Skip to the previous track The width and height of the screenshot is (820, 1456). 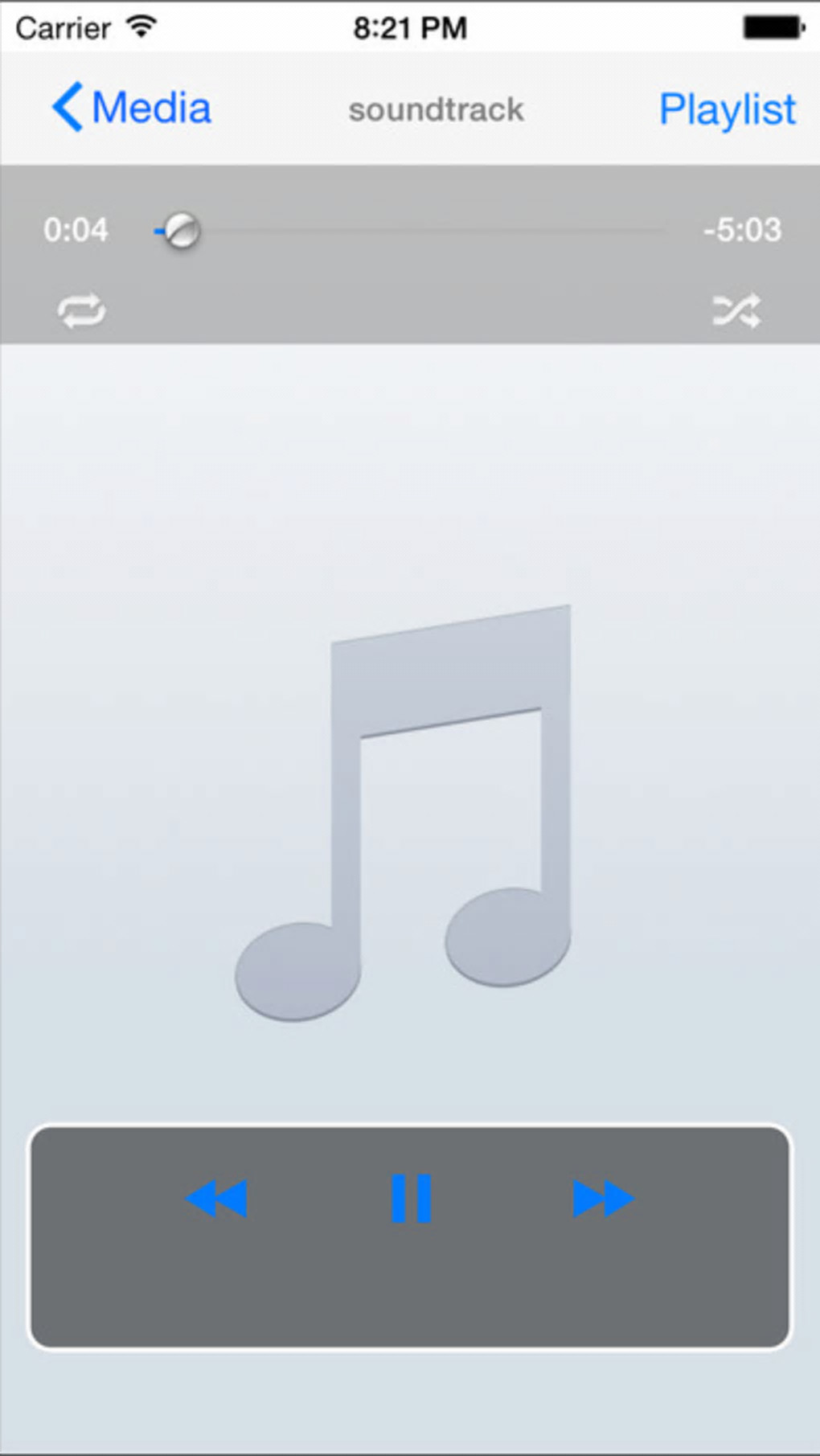click(x=216, y=1198)
